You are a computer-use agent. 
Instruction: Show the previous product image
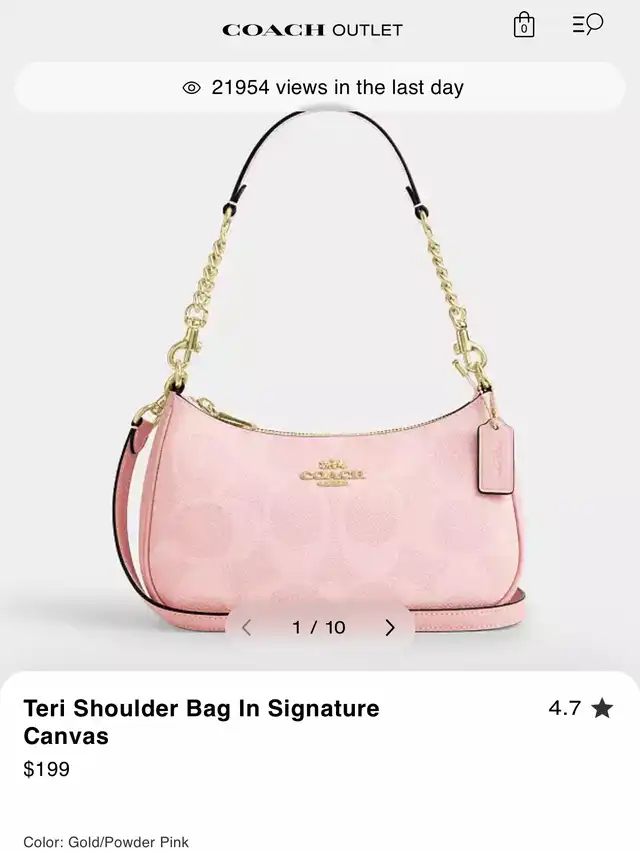tap(247, 628)
